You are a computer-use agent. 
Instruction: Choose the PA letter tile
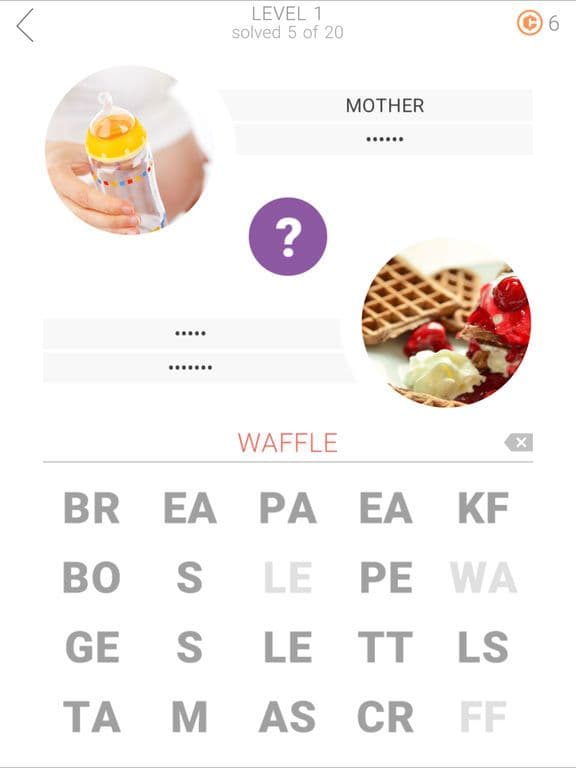288,508
